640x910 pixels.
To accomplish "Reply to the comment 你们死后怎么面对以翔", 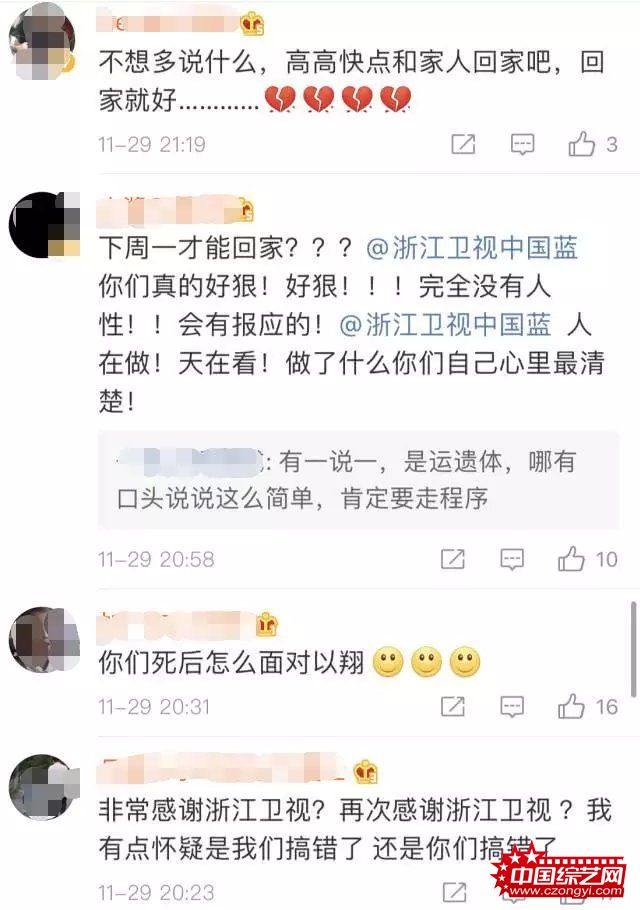I will [512, 707].
